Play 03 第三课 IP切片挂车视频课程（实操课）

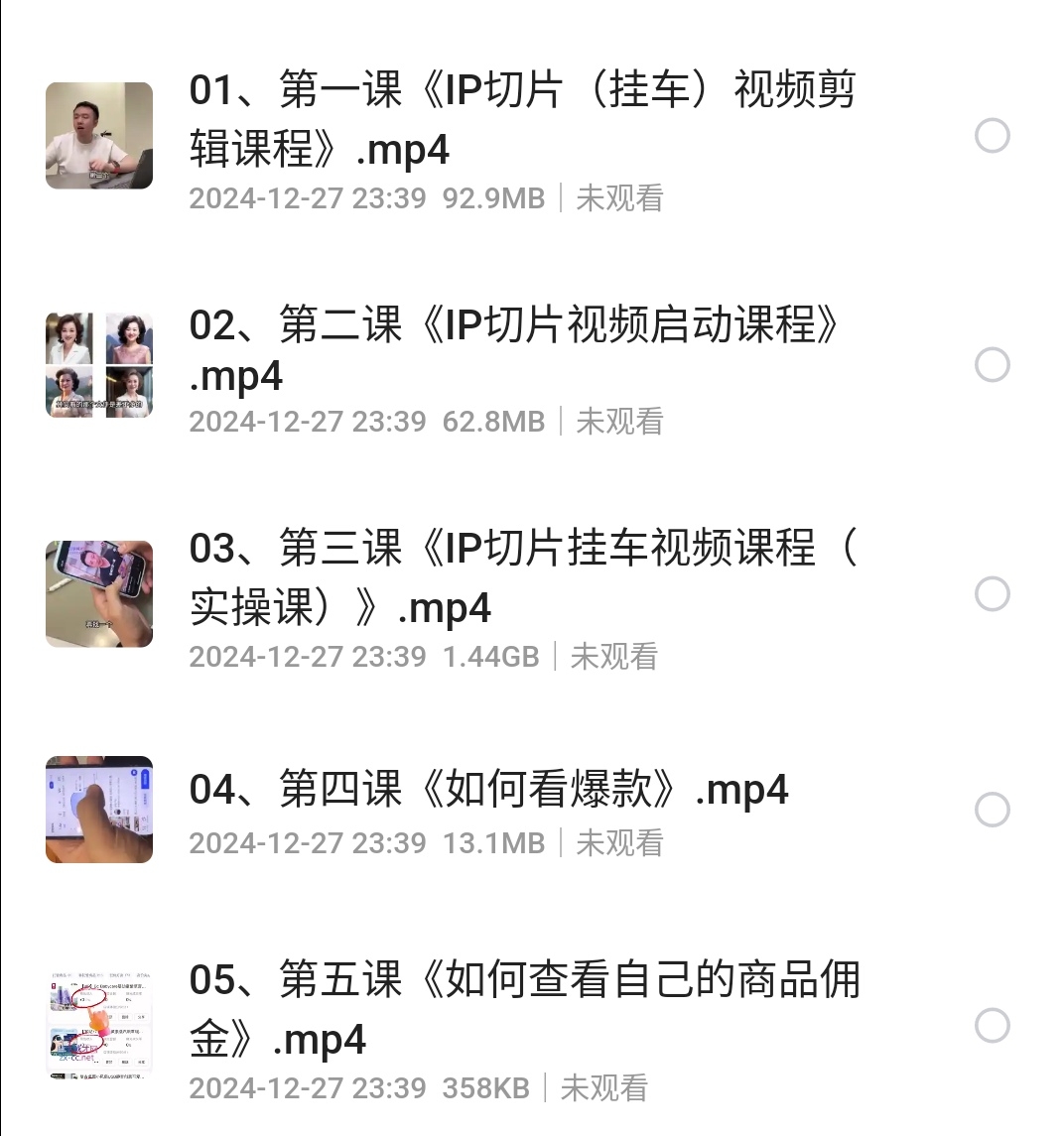pyautogui.click(x=521, y=576)
